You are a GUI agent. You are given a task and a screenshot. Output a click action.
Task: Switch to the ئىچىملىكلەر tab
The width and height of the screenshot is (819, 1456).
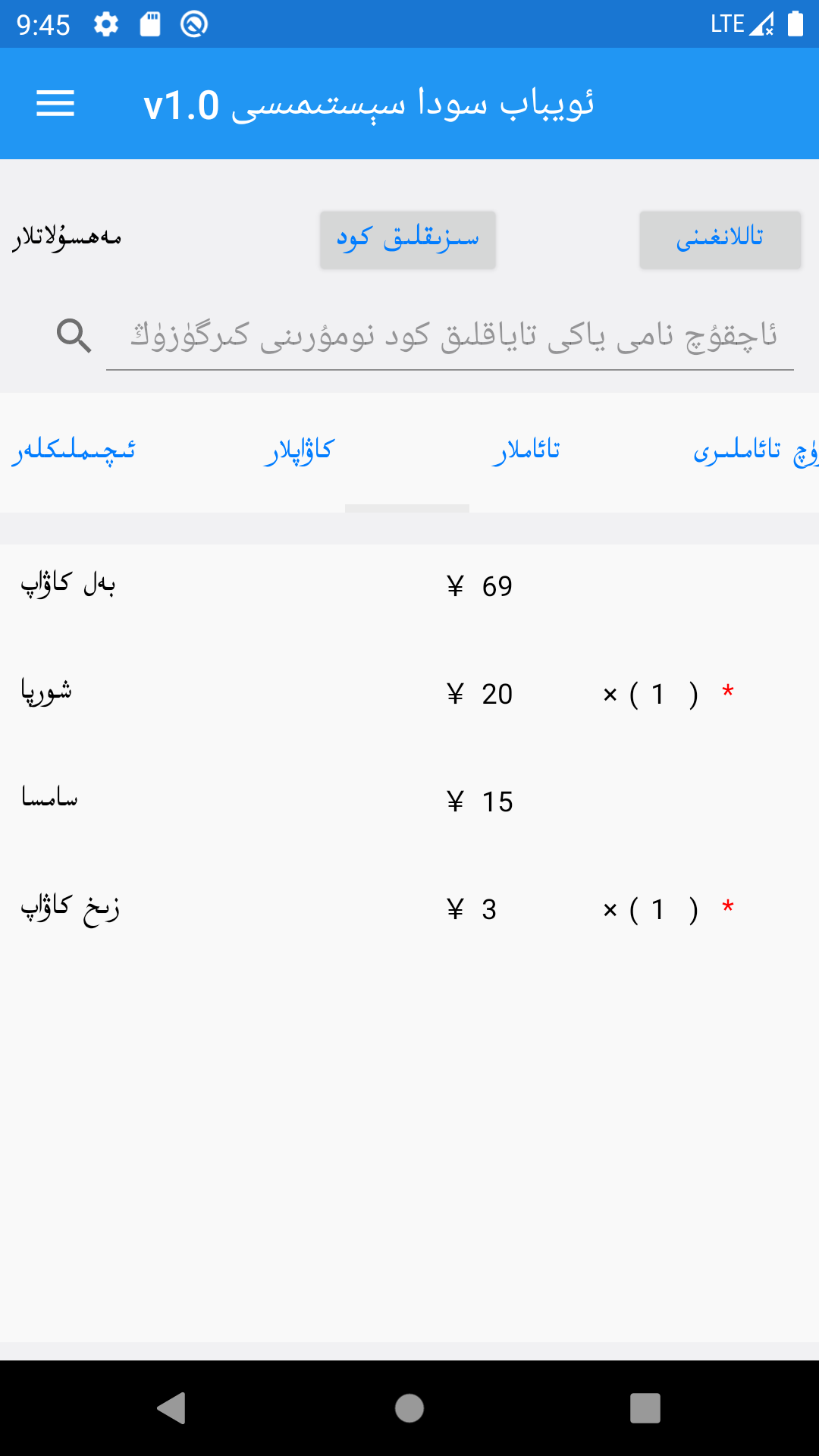pos(74,450)
